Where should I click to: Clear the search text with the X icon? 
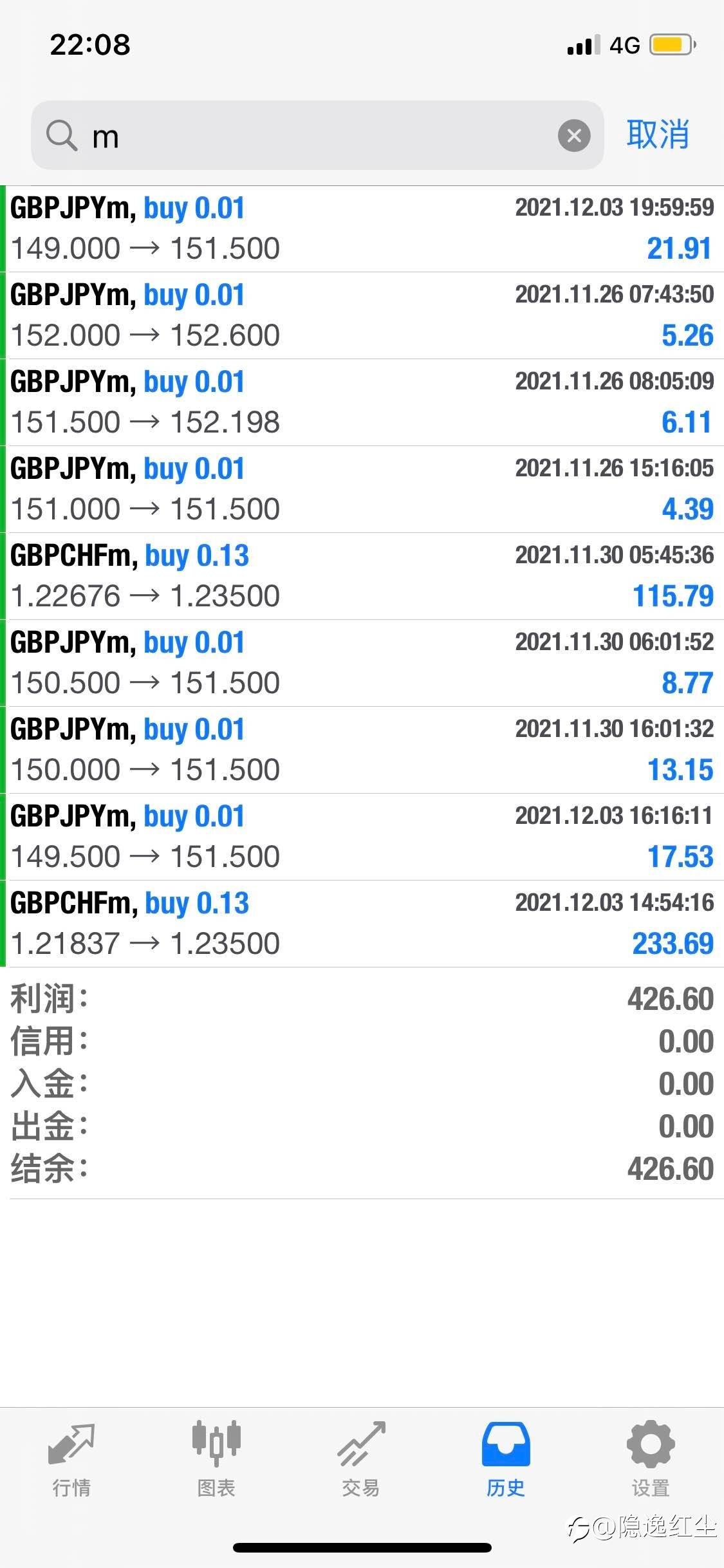click(574, 135)
